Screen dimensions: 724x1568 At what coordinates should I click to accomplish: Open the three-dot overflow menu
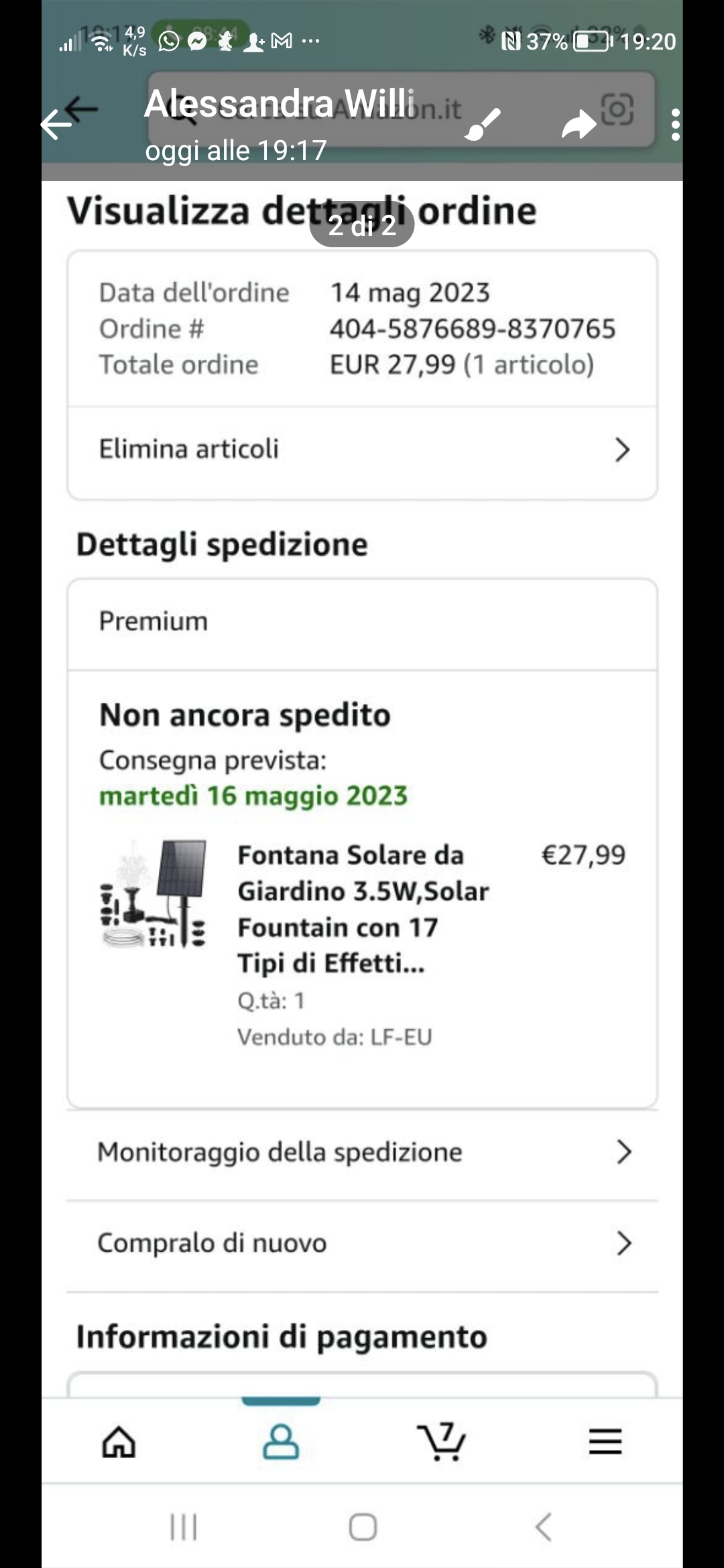pyautogui.click(x=675, y=125)
